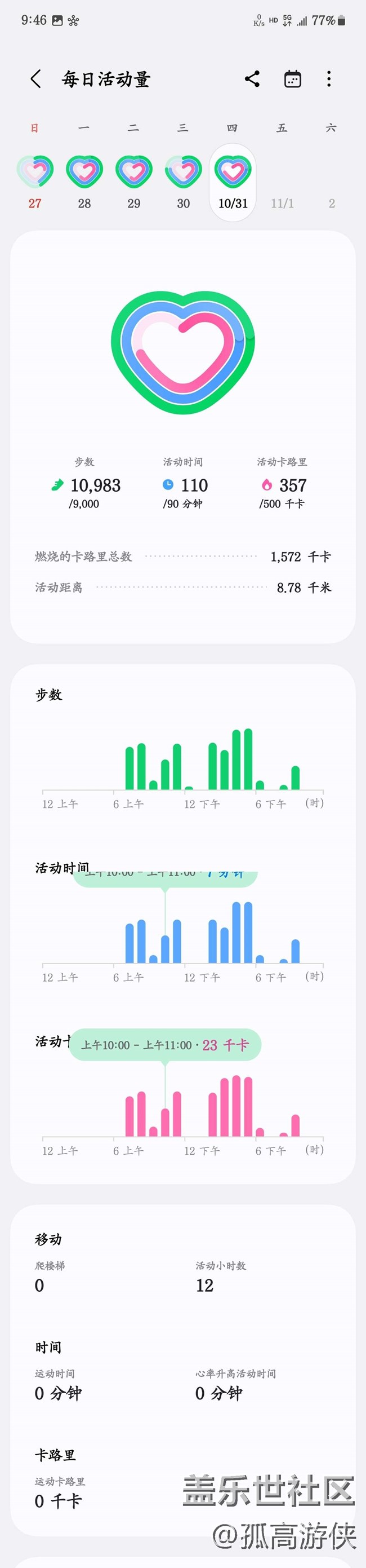This screenshot has width=366, height=1568.
Task: Go back from 每日活动量
Action: tap(36, 79)
